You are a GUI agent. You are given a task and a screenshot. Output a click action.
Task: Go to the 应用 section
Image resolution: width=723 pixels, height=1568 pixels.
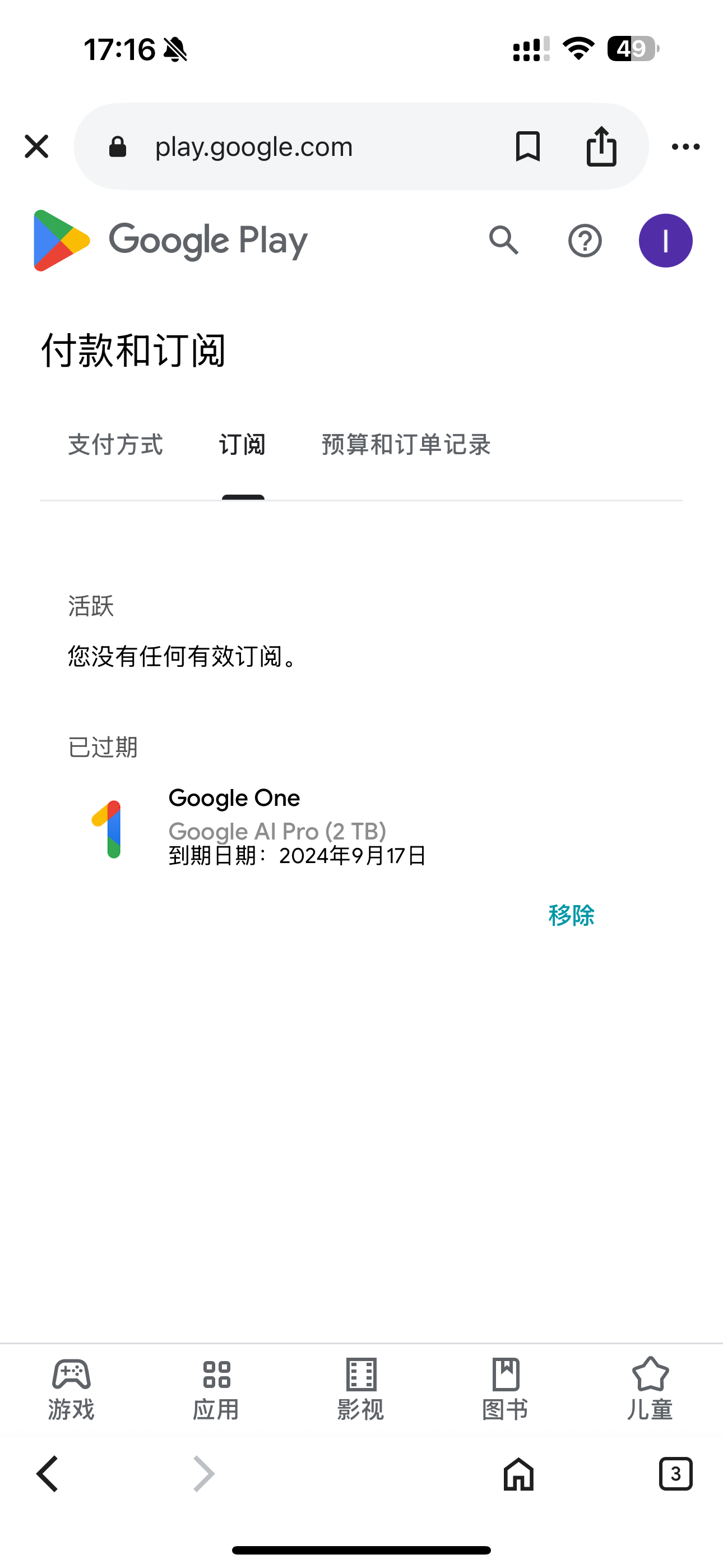click(217, 1389)
